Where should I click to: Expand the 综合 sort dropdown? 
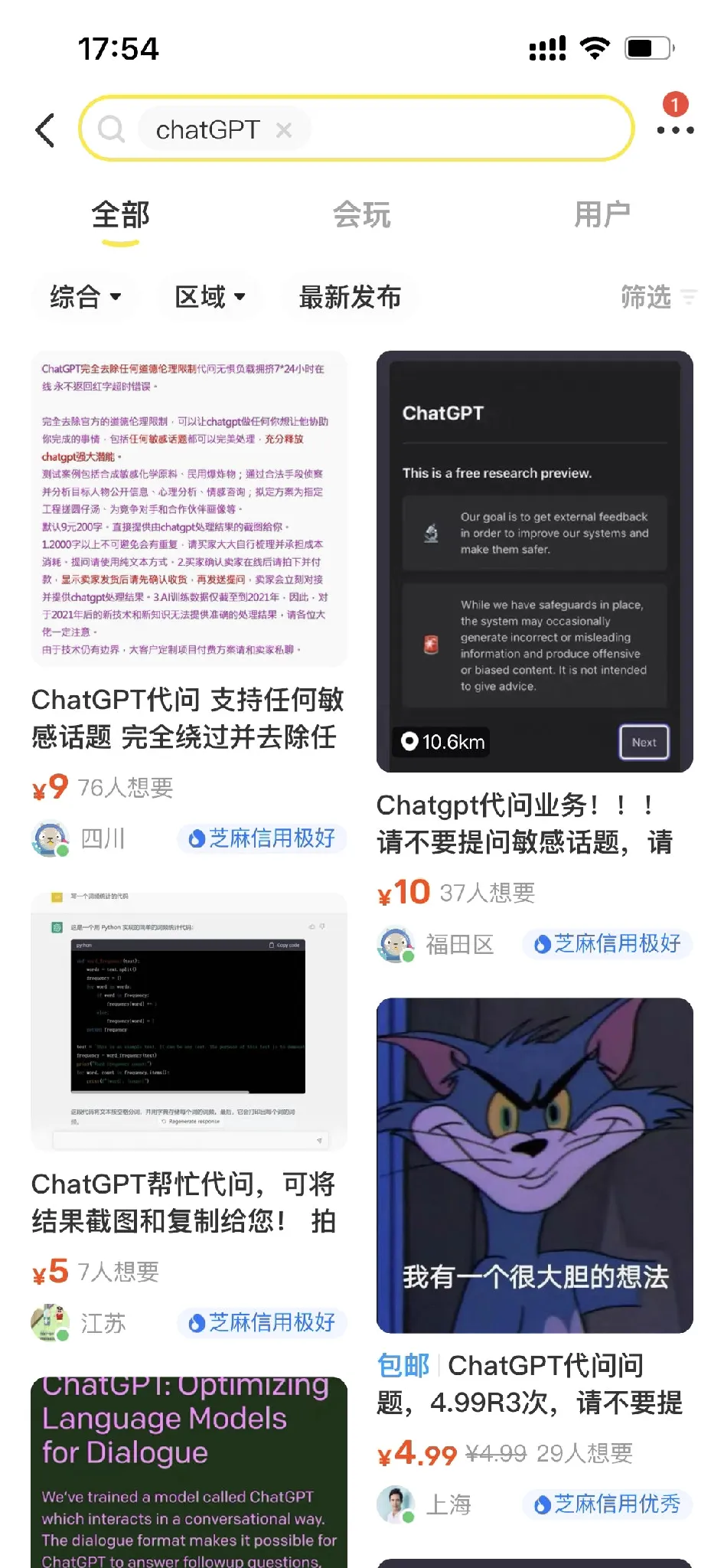86,297
